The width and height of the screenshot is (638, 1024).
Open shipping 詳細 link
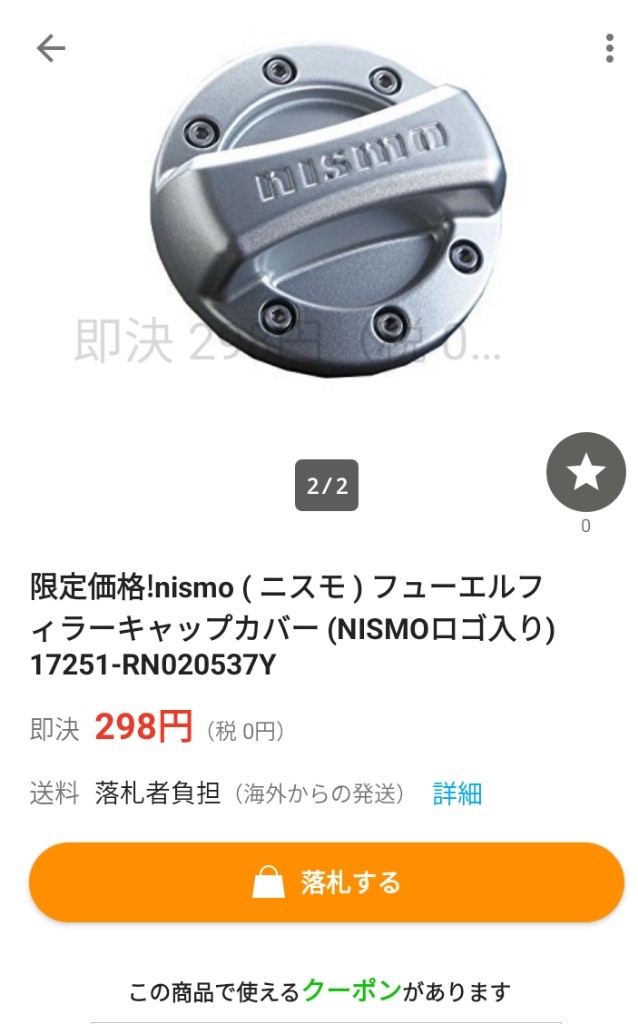[457, 794]
